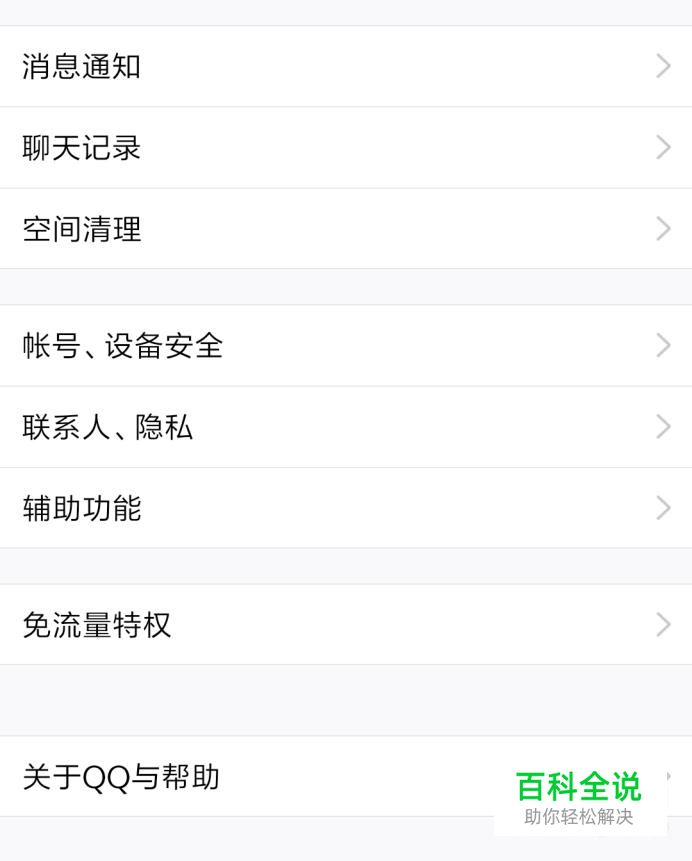
Task: Select 空间清理 row
Action: (x=346, y=229)
